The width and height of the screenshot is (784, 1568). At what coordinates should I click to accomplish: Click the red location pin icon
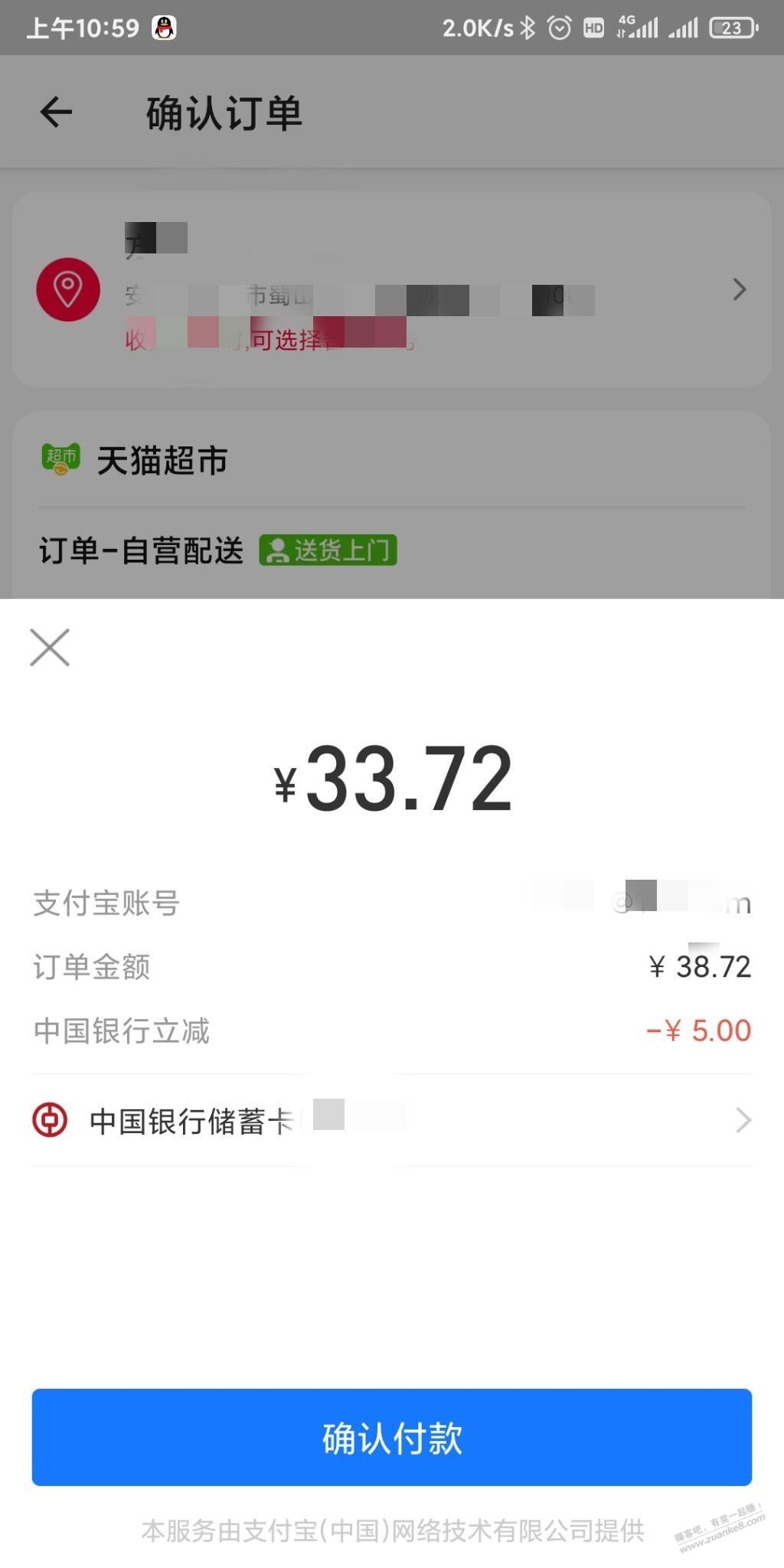click(x=67, y=289)
